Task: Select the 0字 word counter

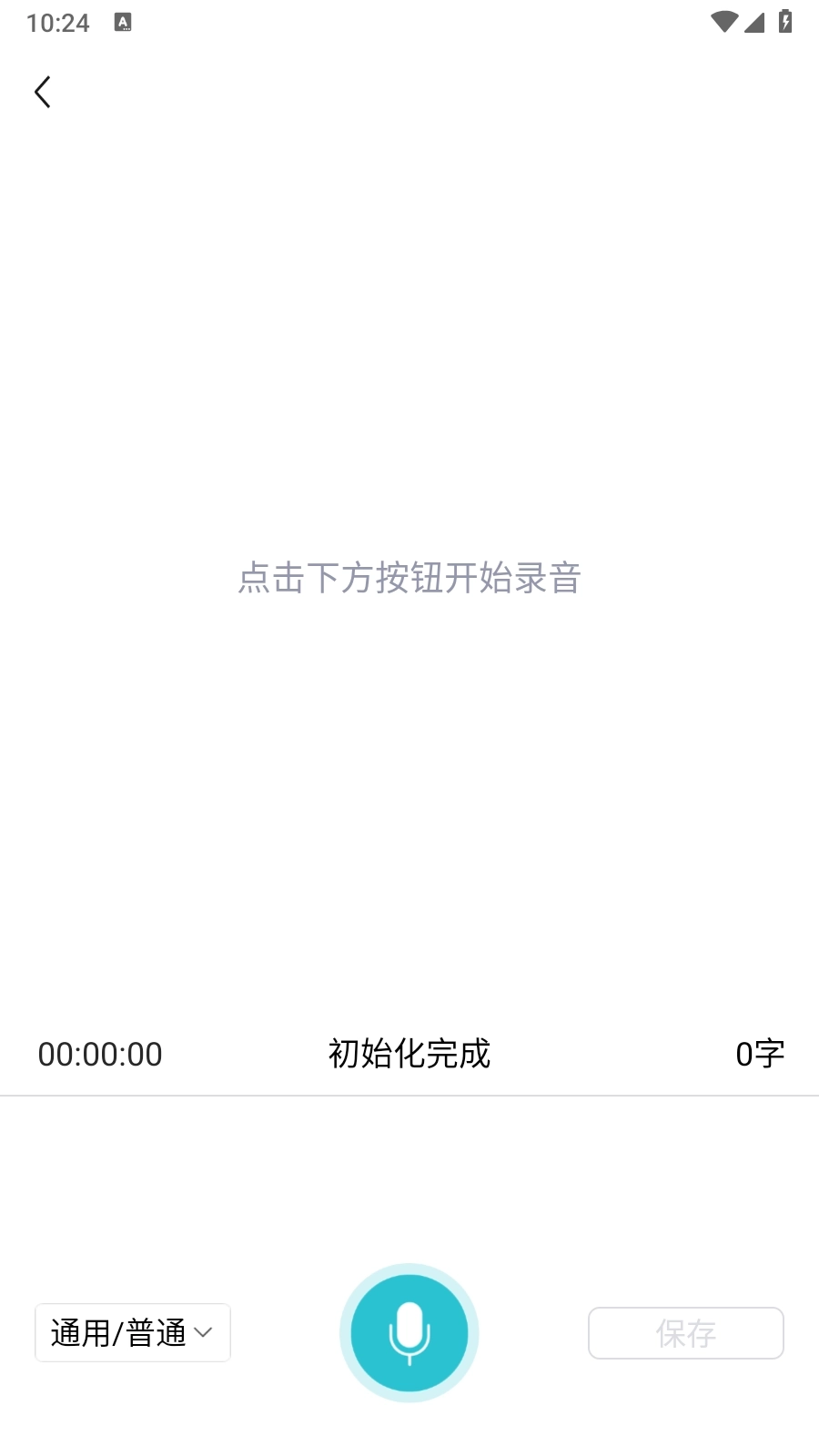Action: point(761,1053)
